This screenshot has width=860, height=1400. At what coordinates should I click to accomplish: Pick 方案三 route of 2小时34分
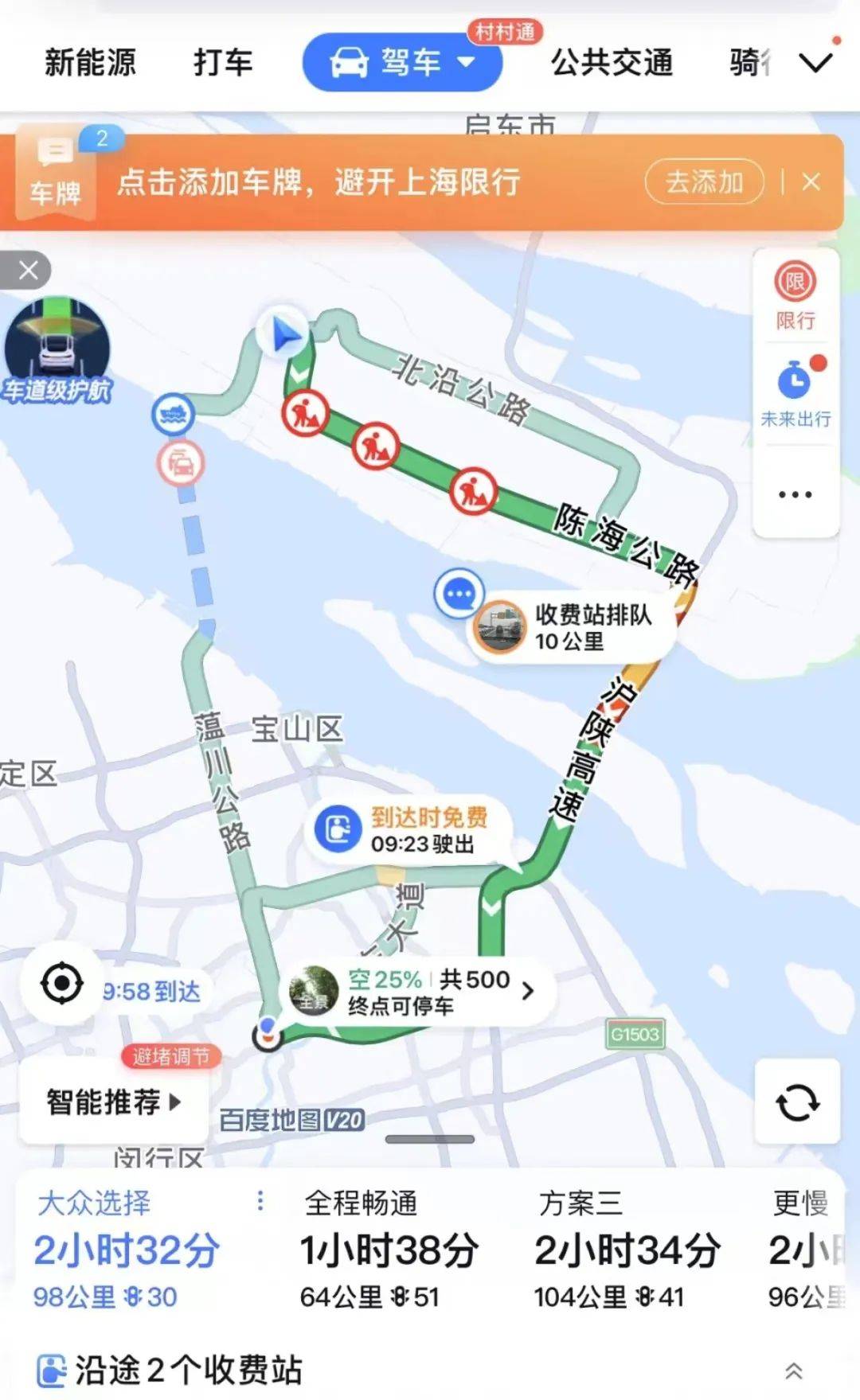pyautogui.click(x=627, y=1250)
